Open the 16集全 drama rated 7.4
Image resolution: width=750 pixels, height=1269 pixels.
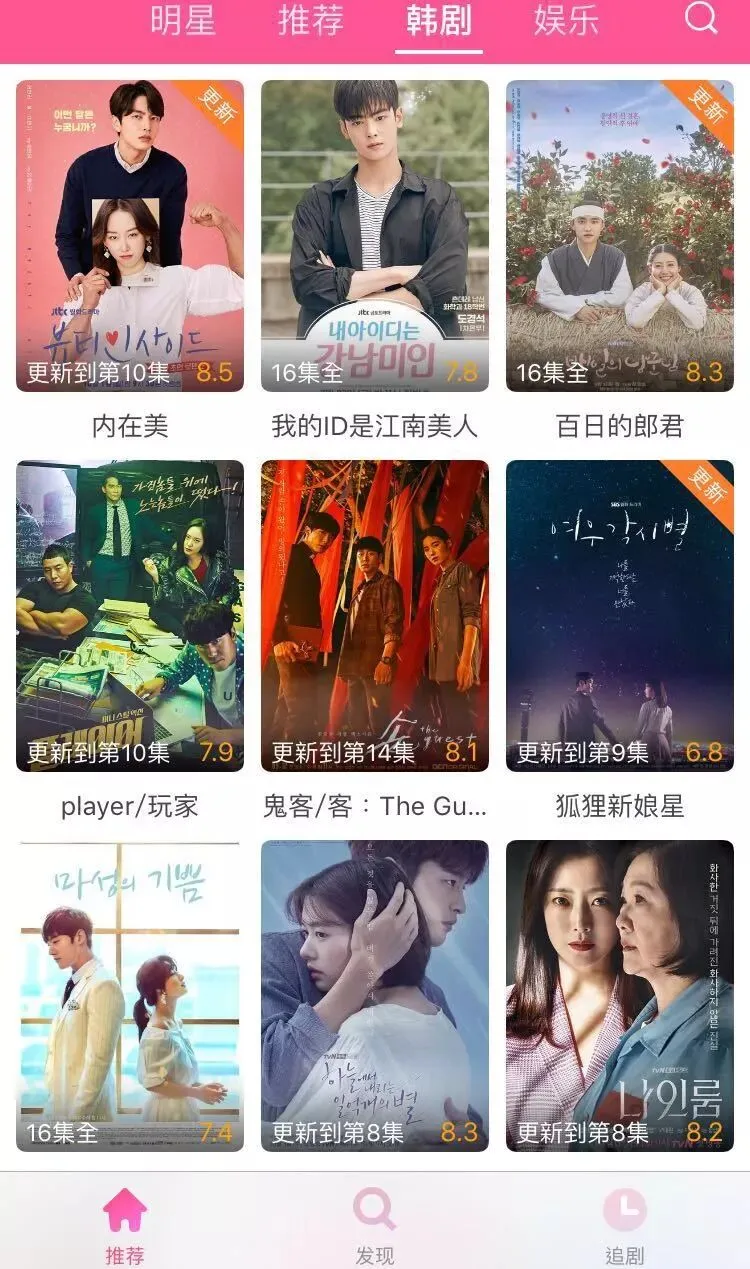click(130, 996)
